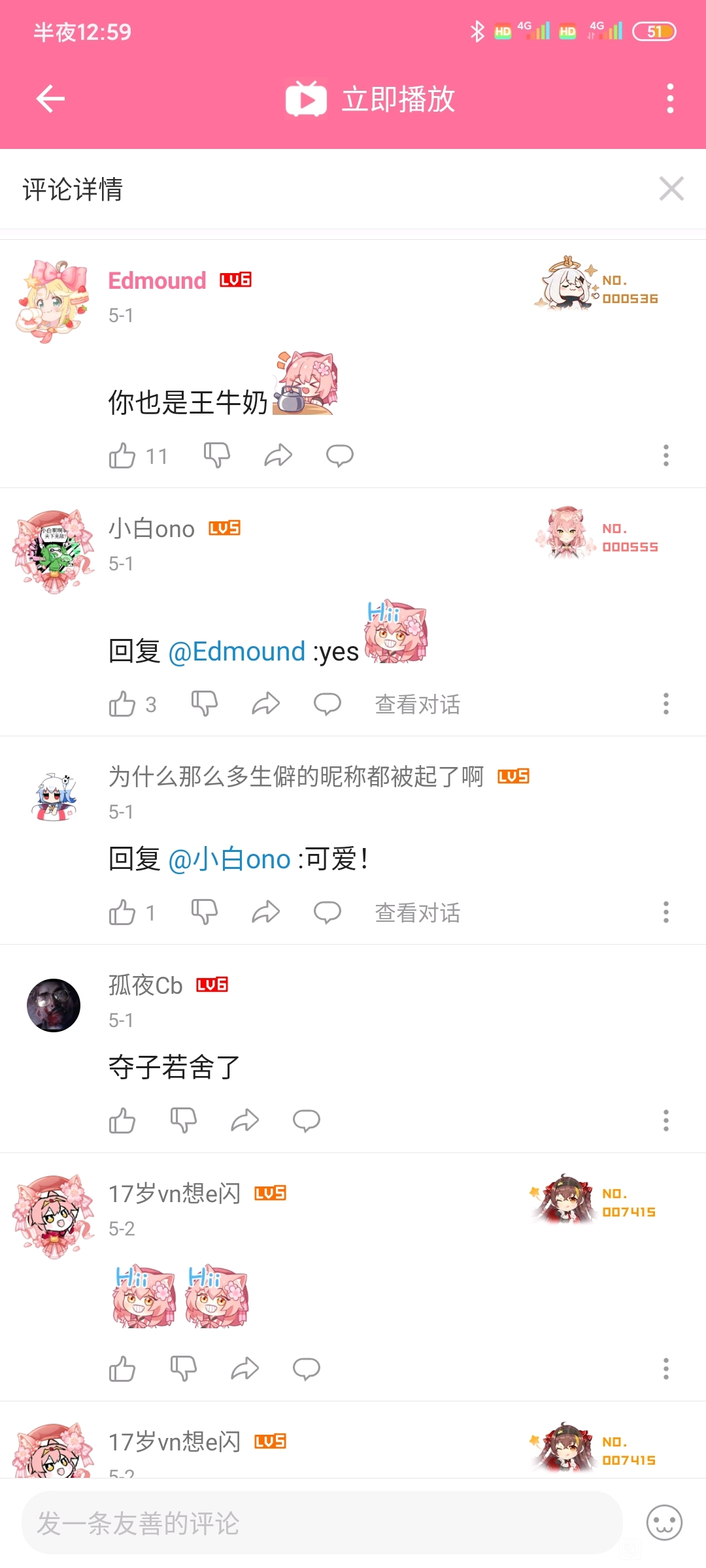Like 小白ono's yes reply

(x=123, y=704)
